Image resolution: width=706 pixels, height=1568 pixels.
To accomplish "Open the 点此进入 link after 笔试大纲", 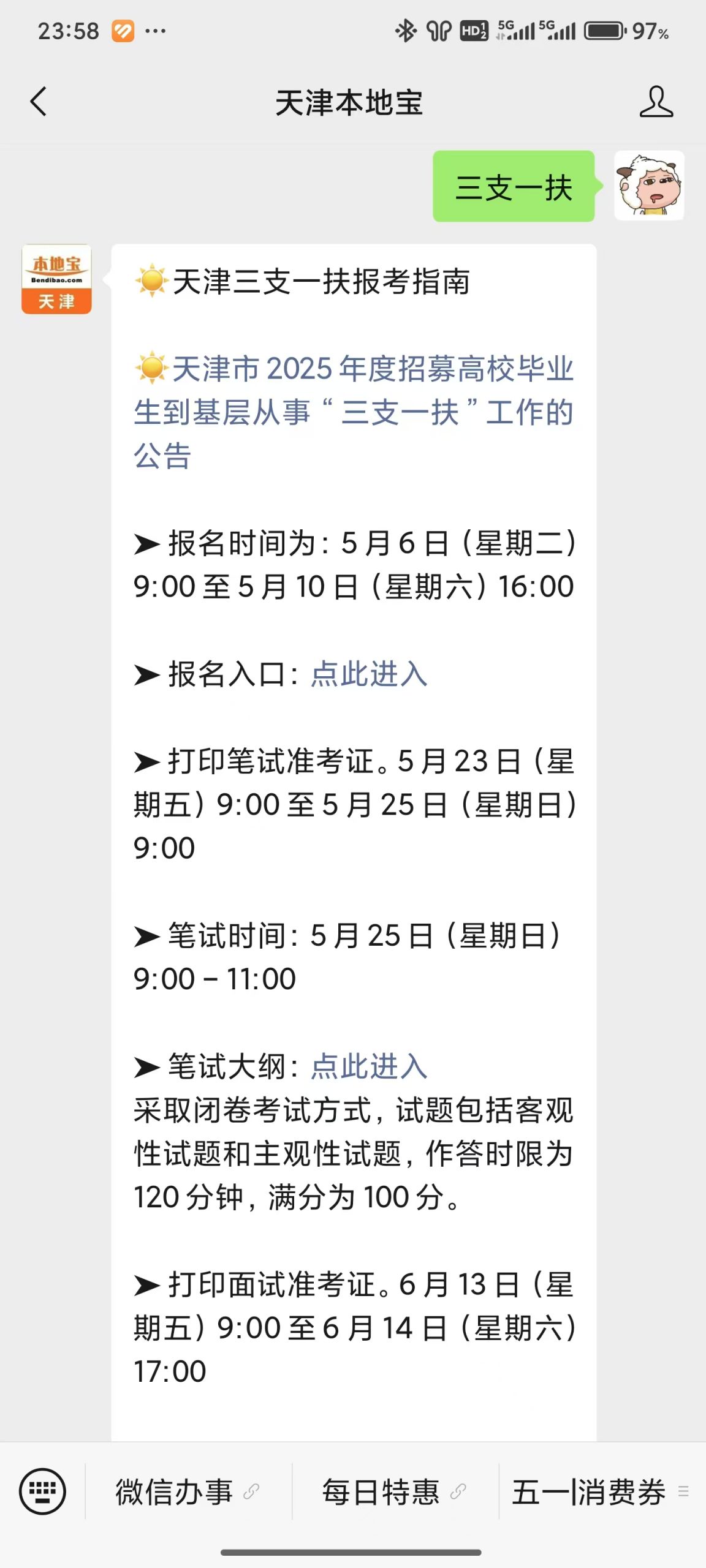I will [x=368, y=1066].
